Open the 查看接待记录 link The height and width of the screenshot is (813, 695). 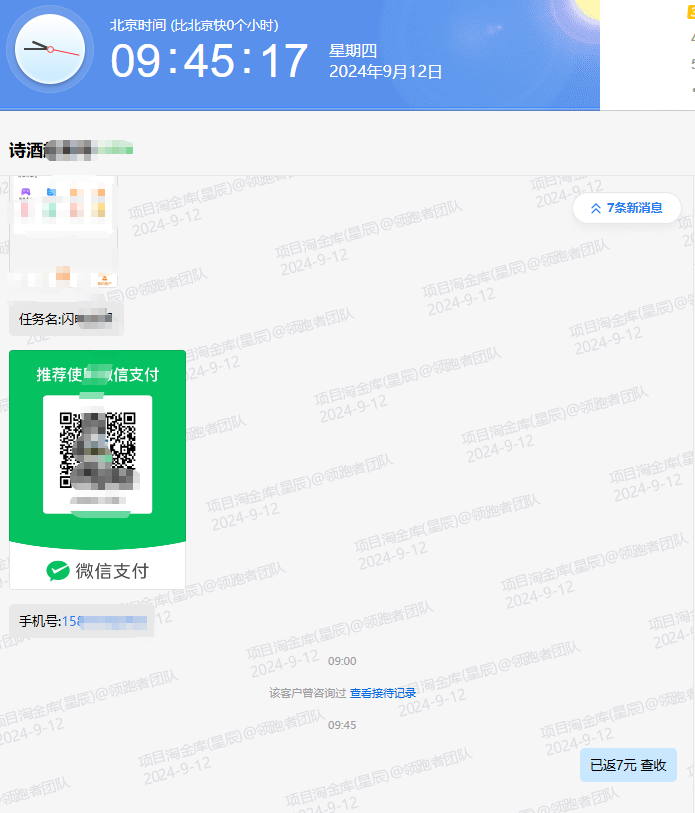[383, 693]
